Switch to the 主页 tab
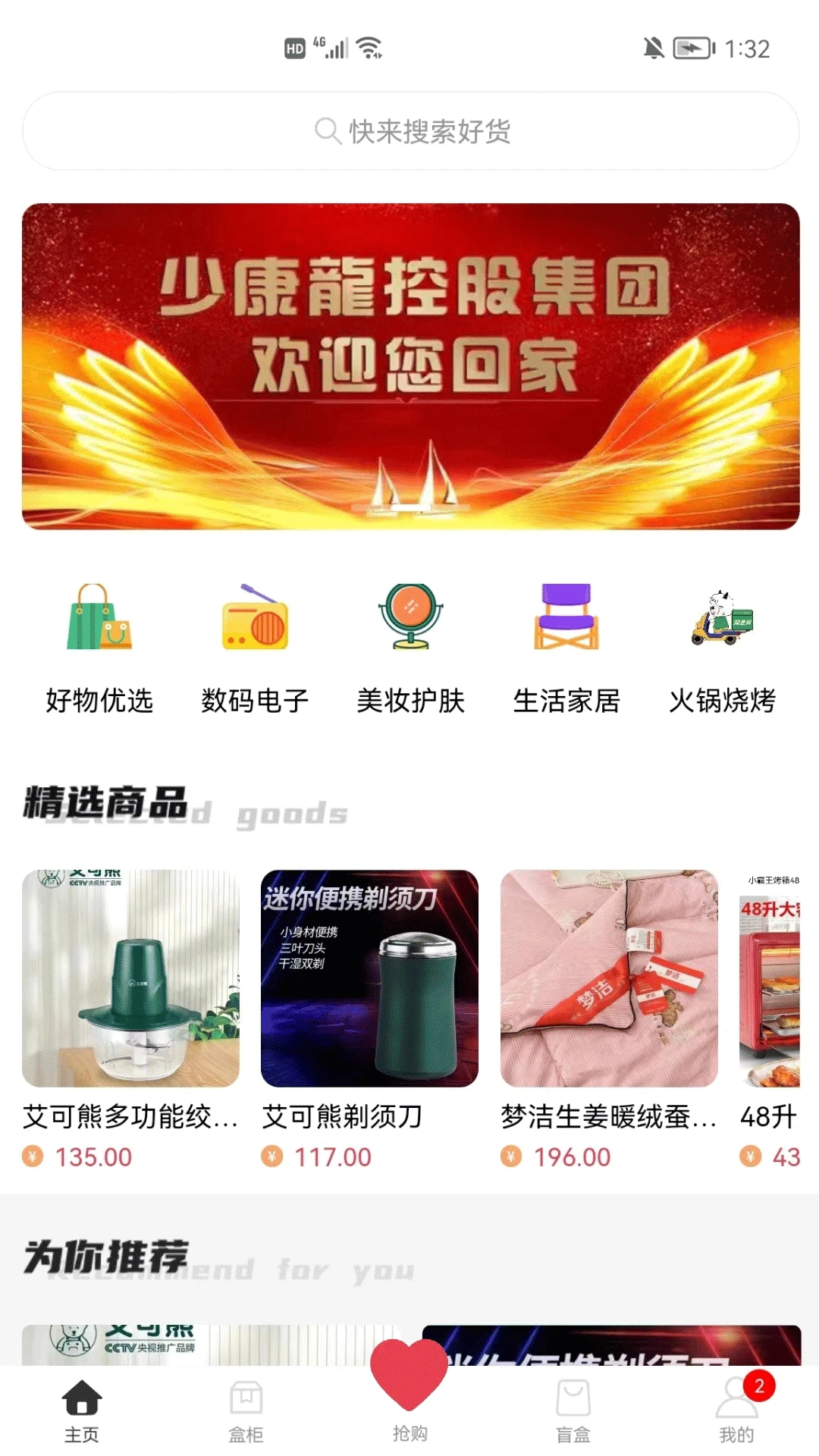This screenshot has height=1456, width=819. point(82,1409)
